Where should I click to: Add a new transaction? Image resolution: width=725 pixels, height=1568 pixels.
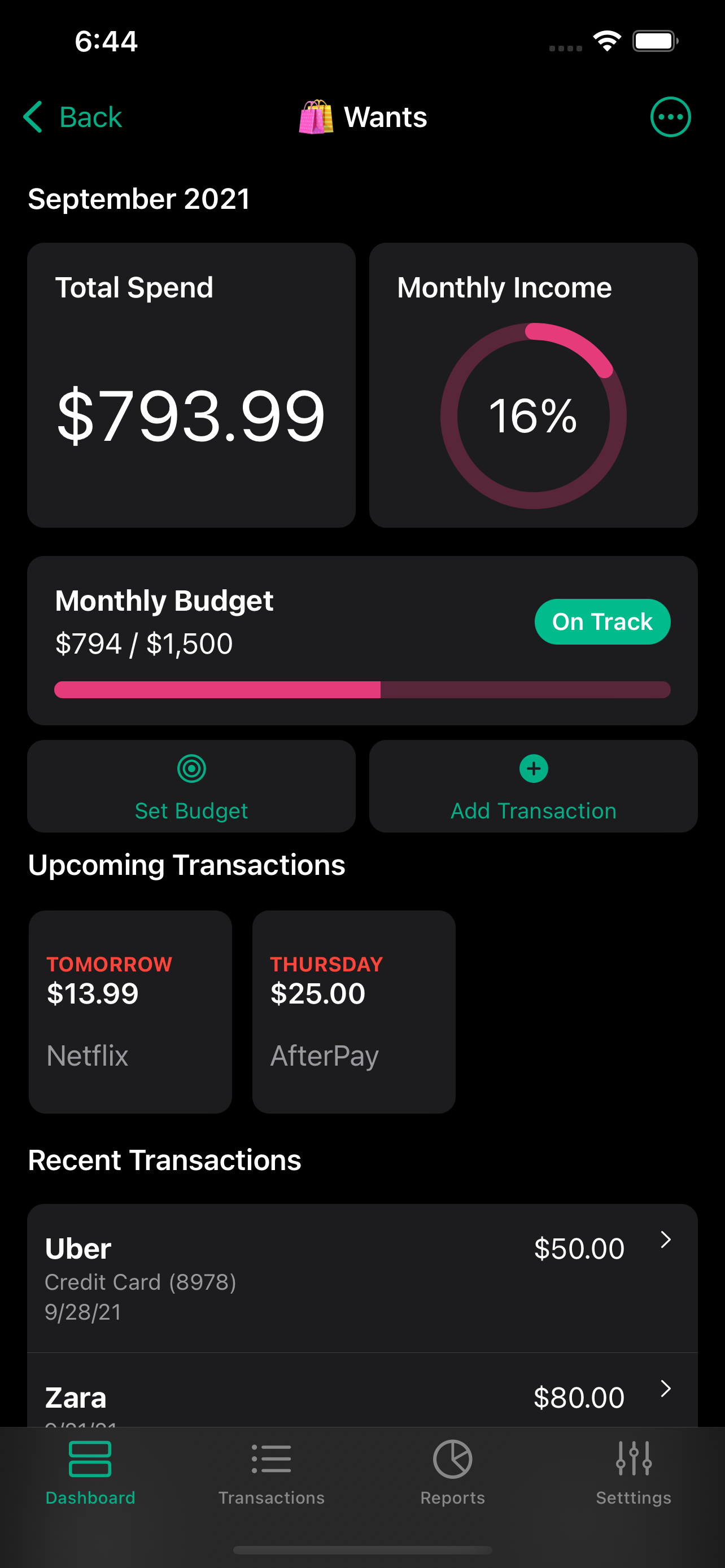tap(533, 786)
